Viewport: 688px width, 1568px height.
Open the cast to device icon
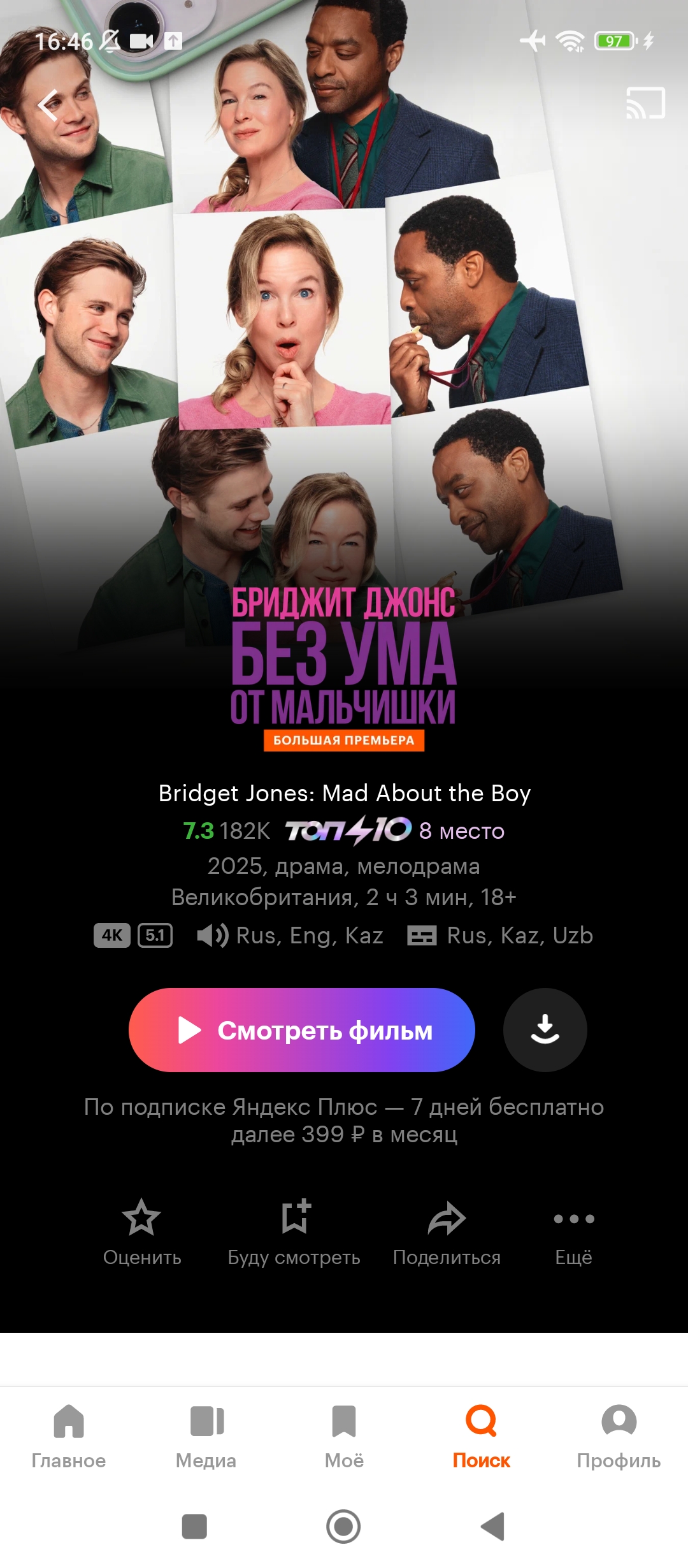645,103
